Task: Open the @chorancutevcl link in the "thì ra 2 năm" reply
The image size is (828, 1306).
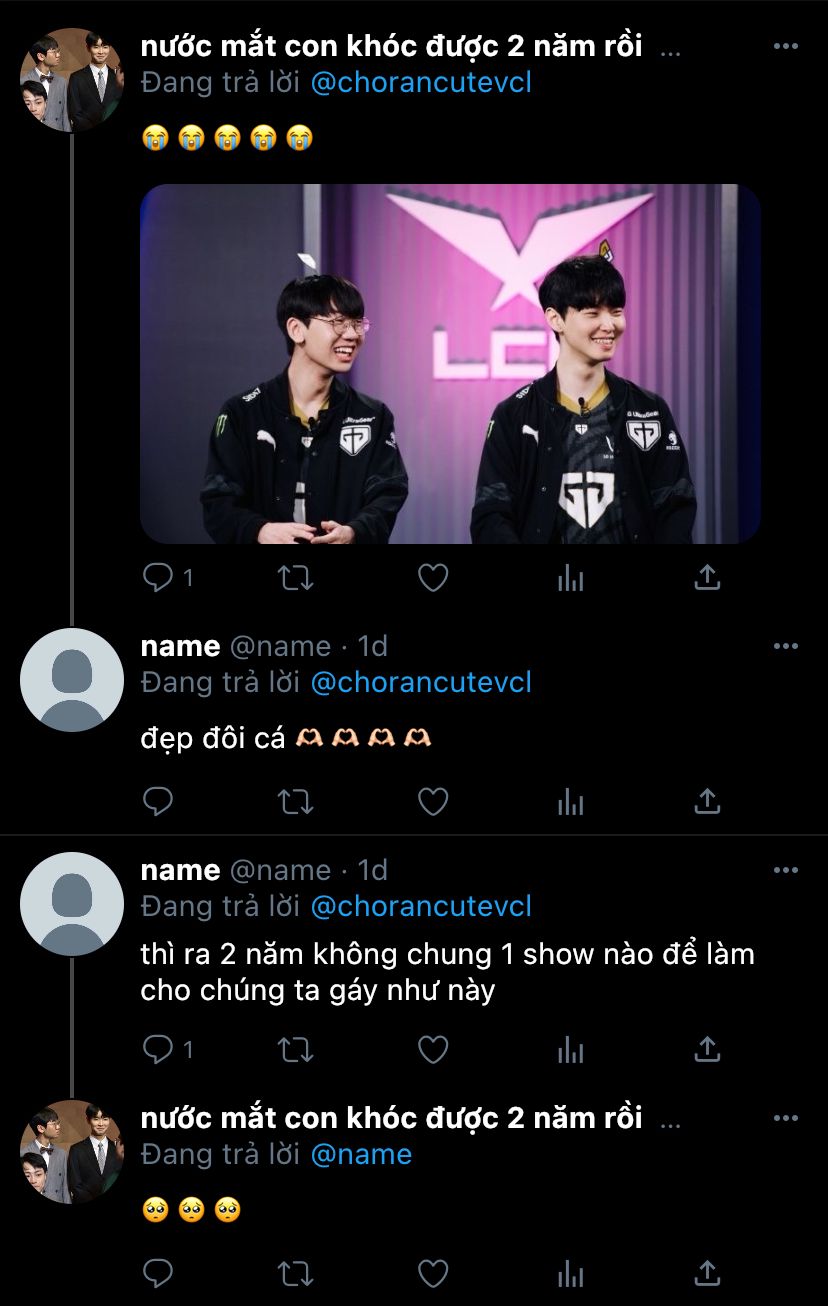Action: coord(421,907)
